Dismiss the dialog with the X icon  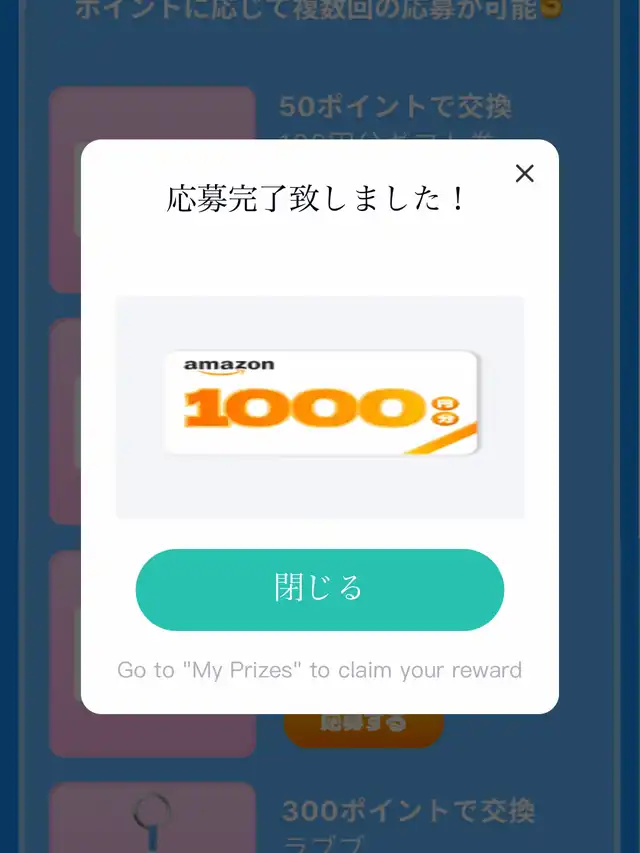click(x=524, y=174)
